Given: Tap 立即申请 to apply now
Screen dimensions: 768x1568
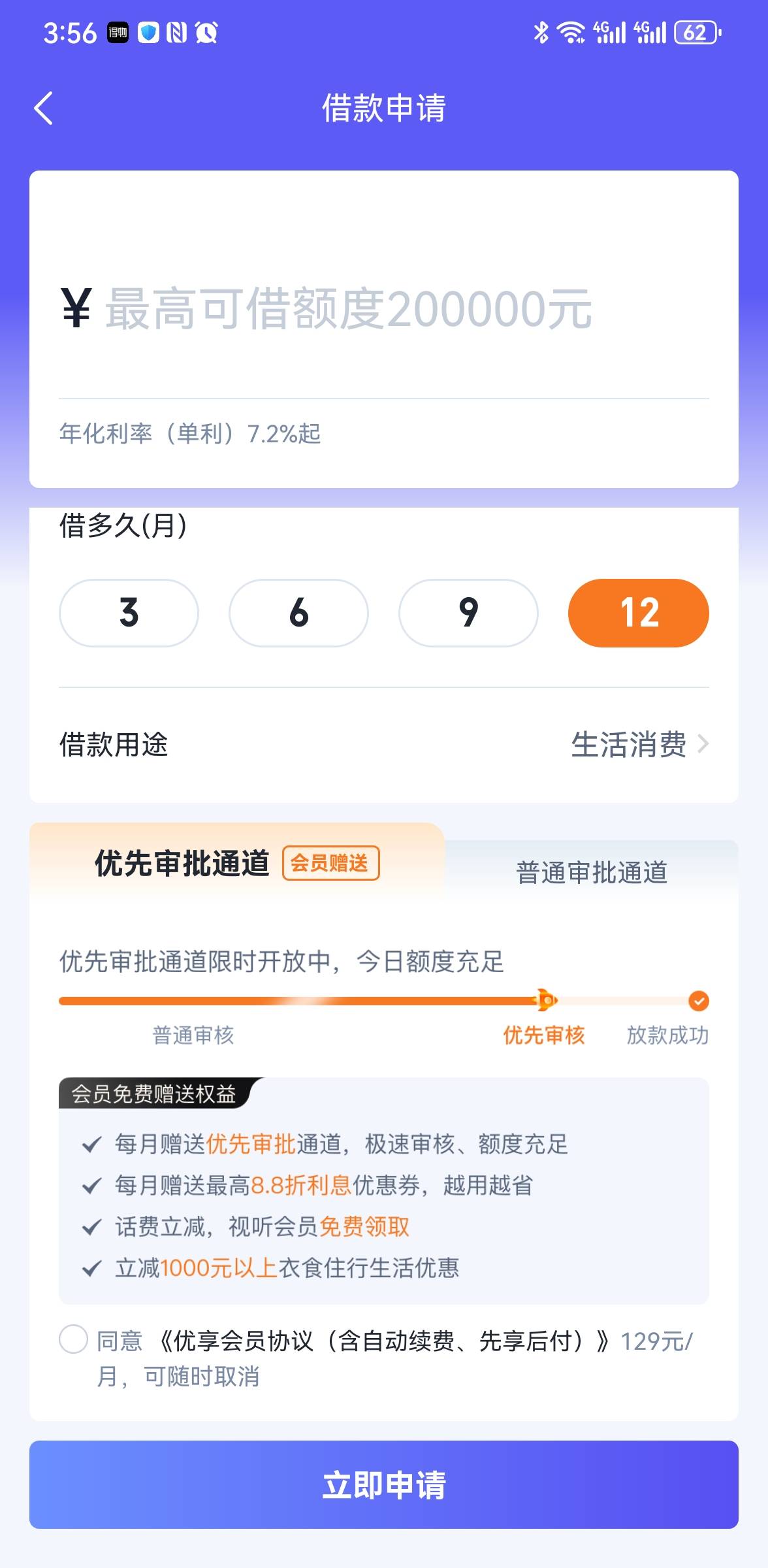Looking at the screenshot, I should [384, 1484].
